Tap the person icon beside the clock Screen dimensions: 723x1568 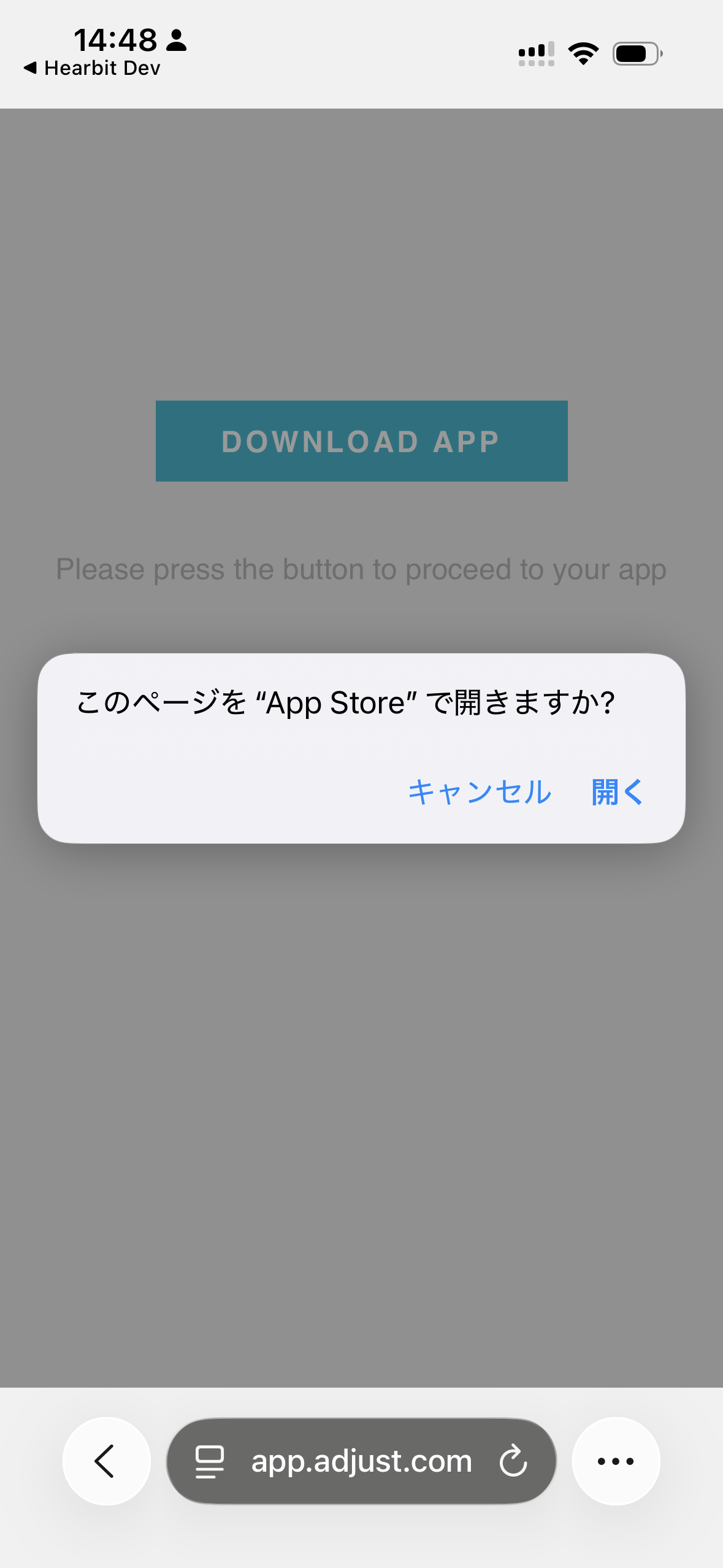pyautogui.click(x=176, y=40)
